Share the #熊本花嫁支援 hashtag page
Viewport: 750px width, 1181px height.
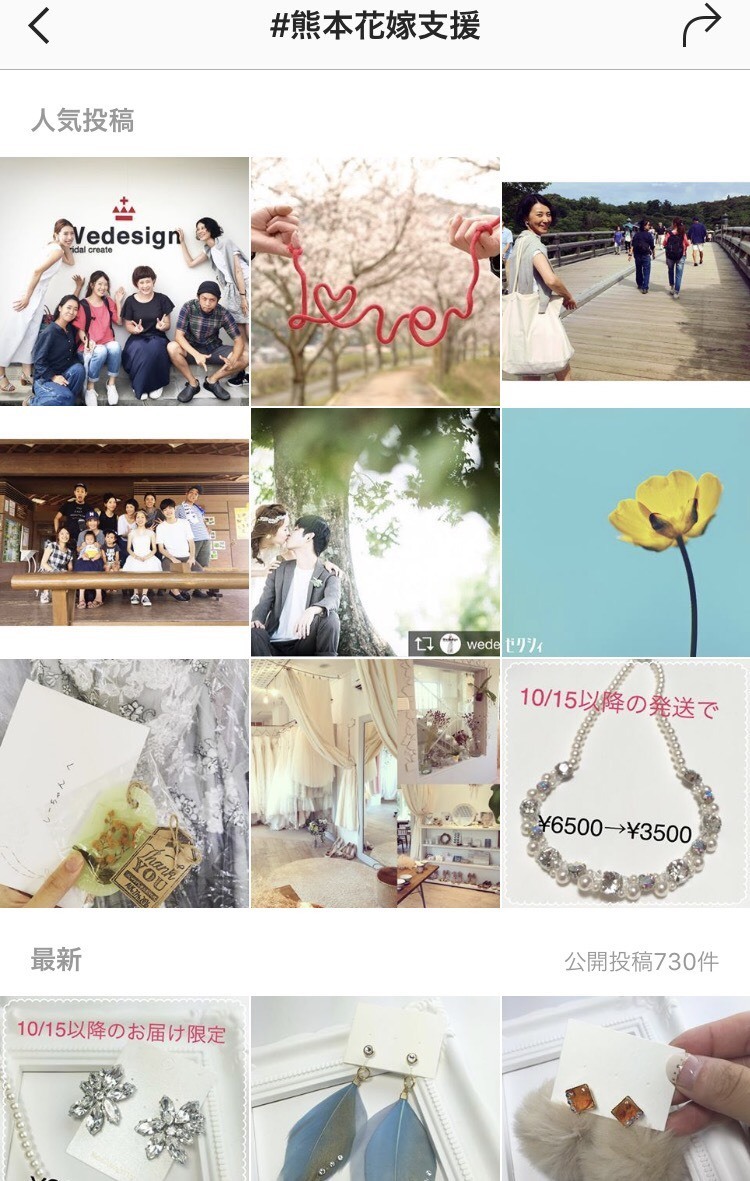tap(701, 26)
